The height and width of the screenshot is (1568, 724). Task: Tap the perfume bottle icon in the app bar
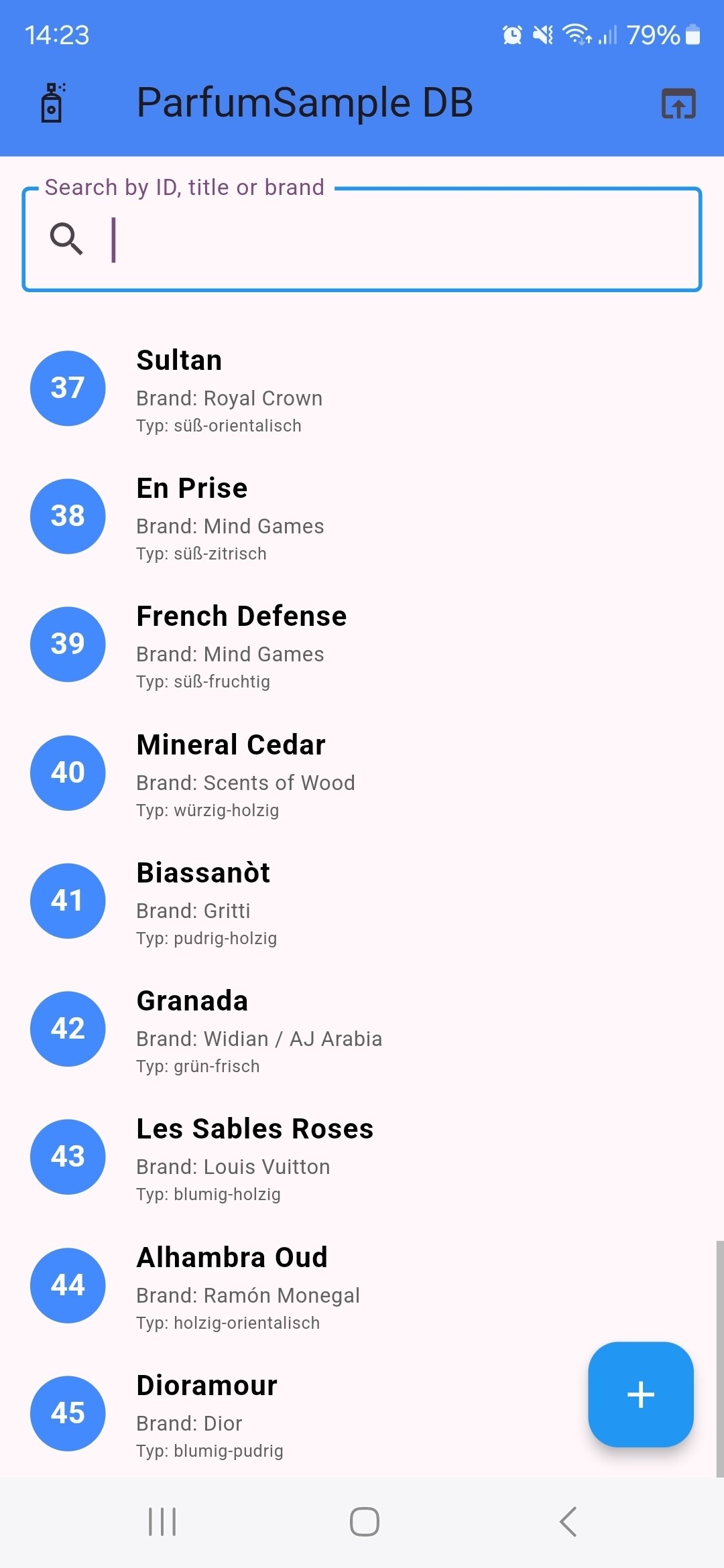pos(52,103)
